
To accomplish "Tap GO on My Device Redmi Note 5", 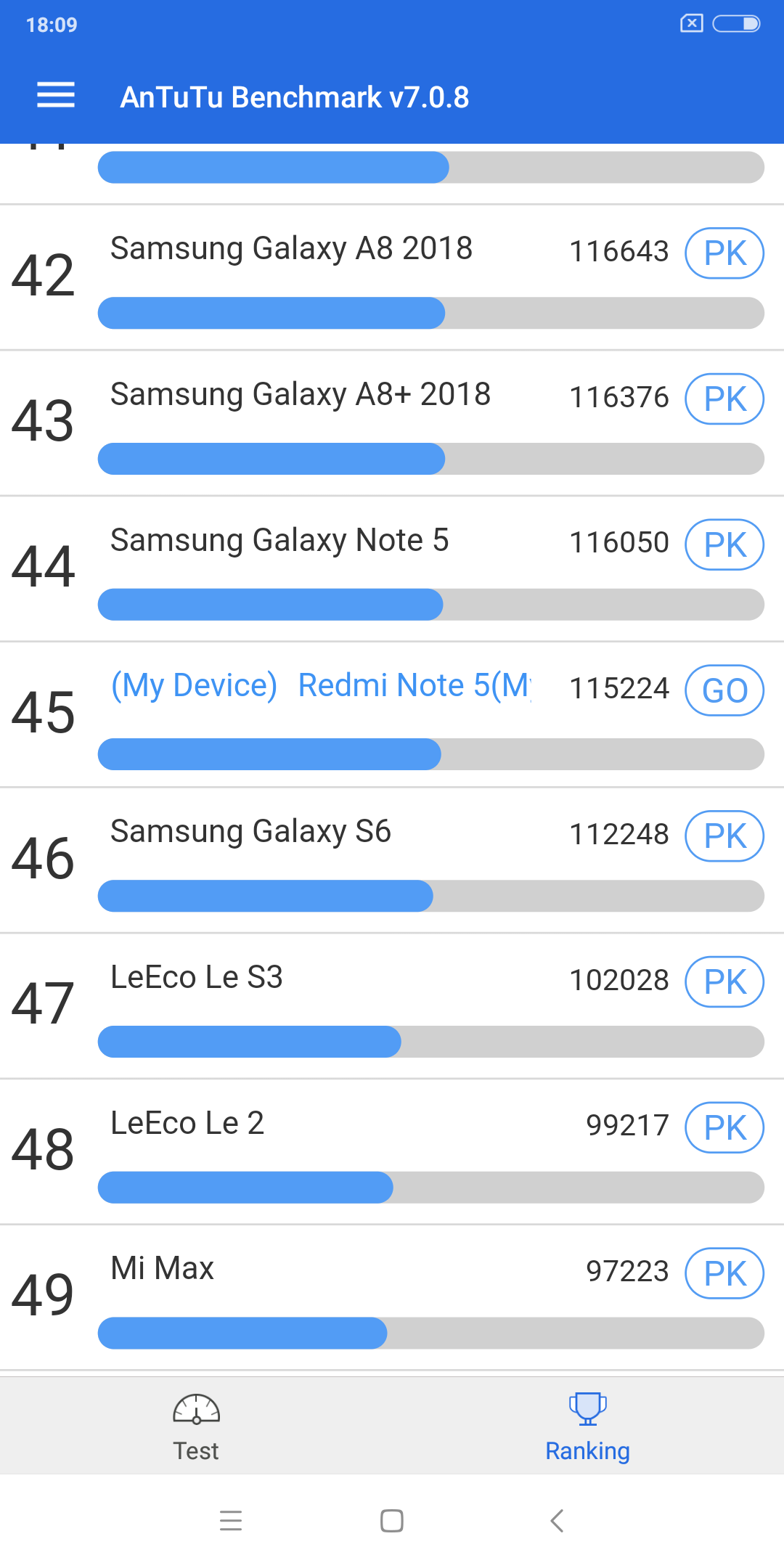I will (724, 690).
